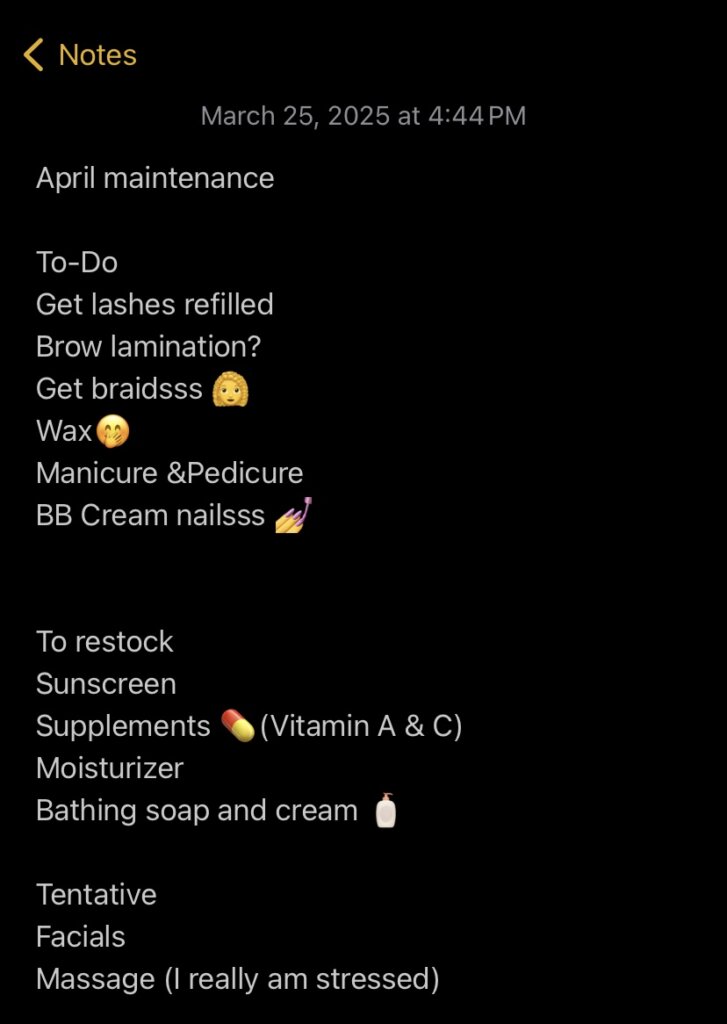
Task: Tap the Moisturizer line
Action: (x=109, y=768)
